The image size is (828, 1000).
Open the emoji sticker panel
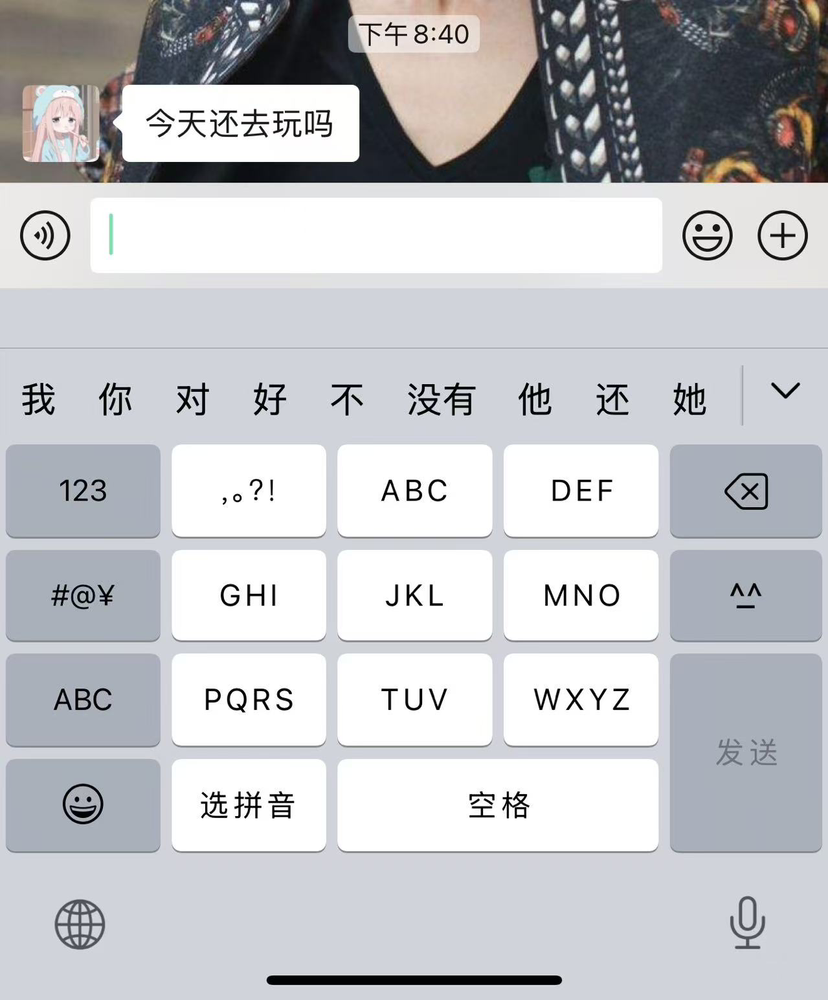pos(707,236)
